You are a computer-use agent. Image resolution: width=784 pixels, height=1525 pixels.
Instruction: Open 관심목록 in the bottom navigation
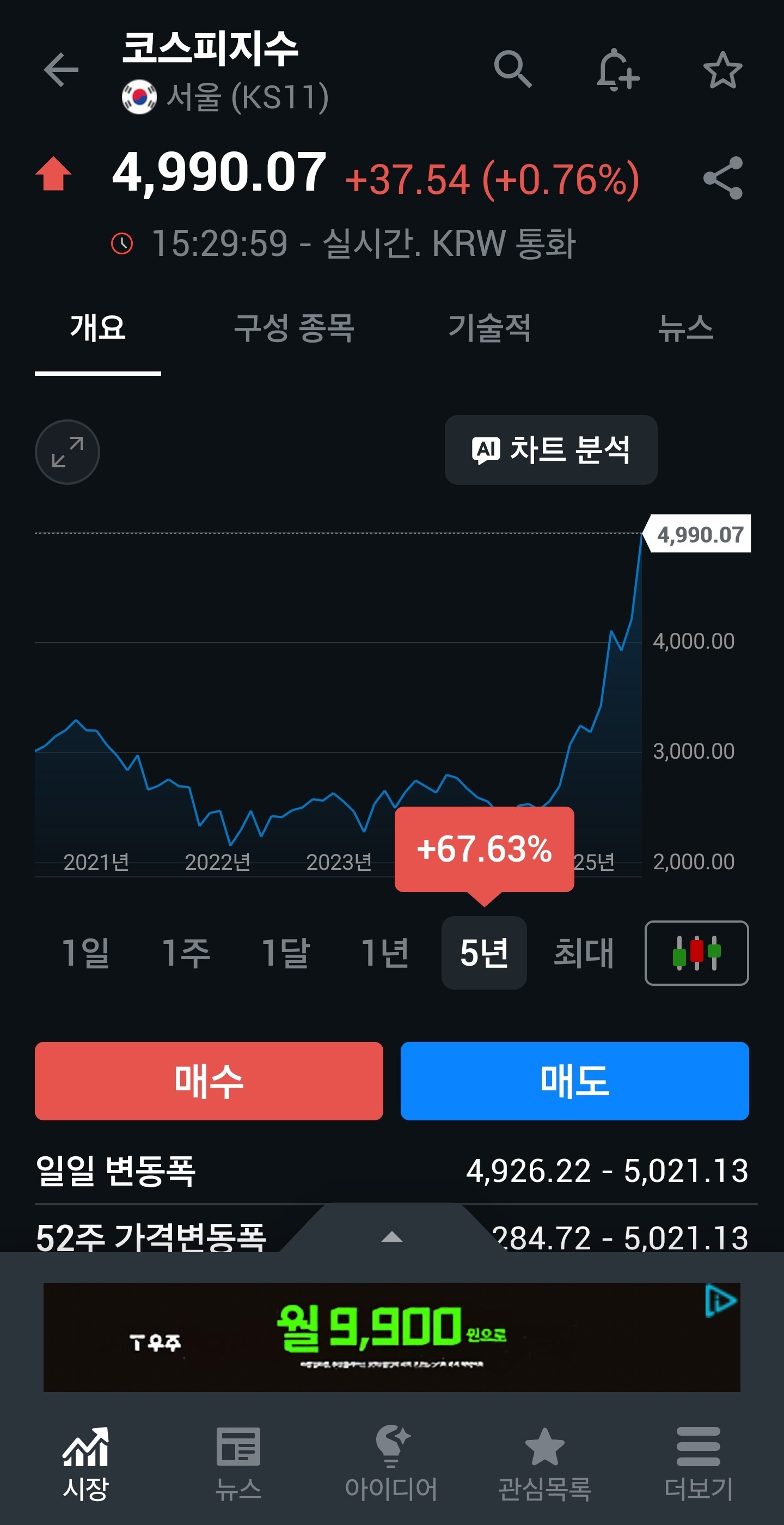[544, 1462]
